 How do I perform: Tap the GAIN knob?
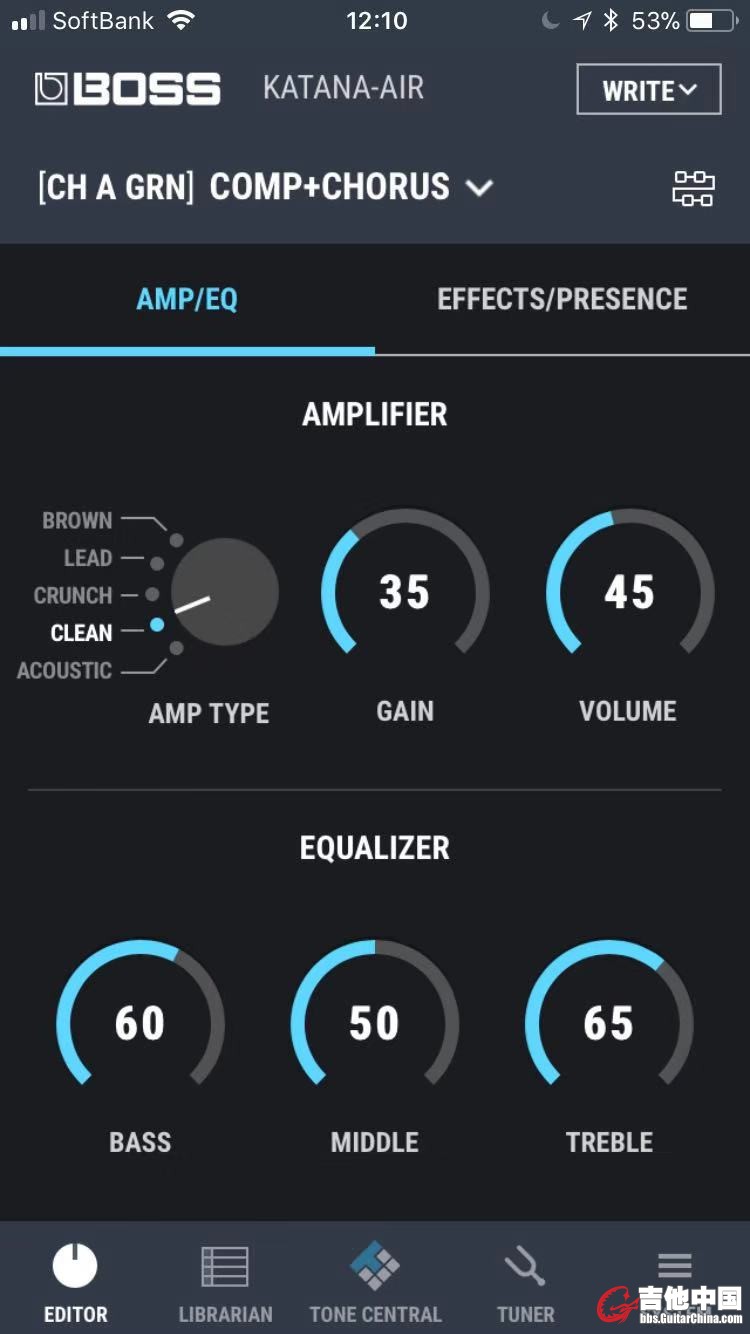click(x=405, y=592)
